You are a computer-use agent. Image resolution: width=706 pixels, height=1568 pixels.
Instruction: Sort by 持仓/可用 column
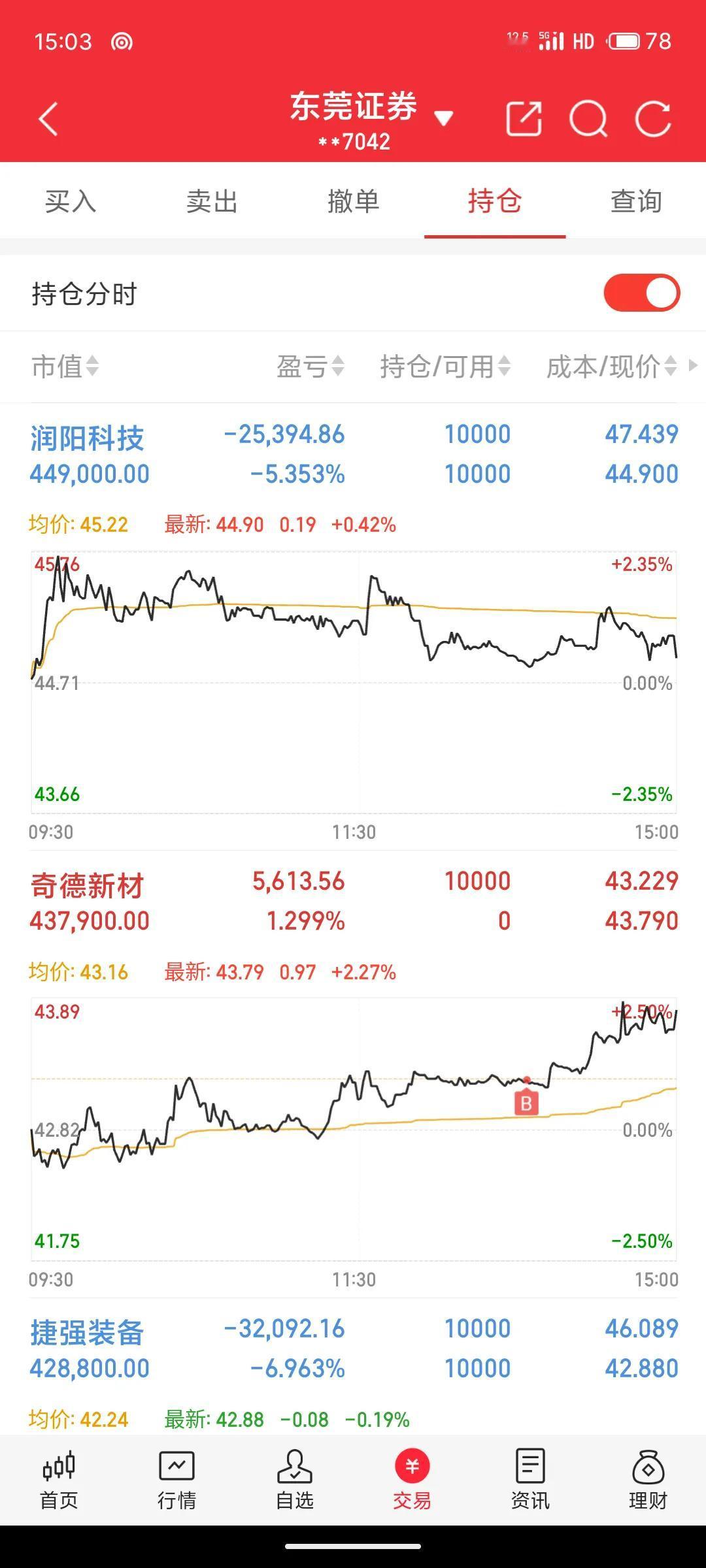(445, 367)
